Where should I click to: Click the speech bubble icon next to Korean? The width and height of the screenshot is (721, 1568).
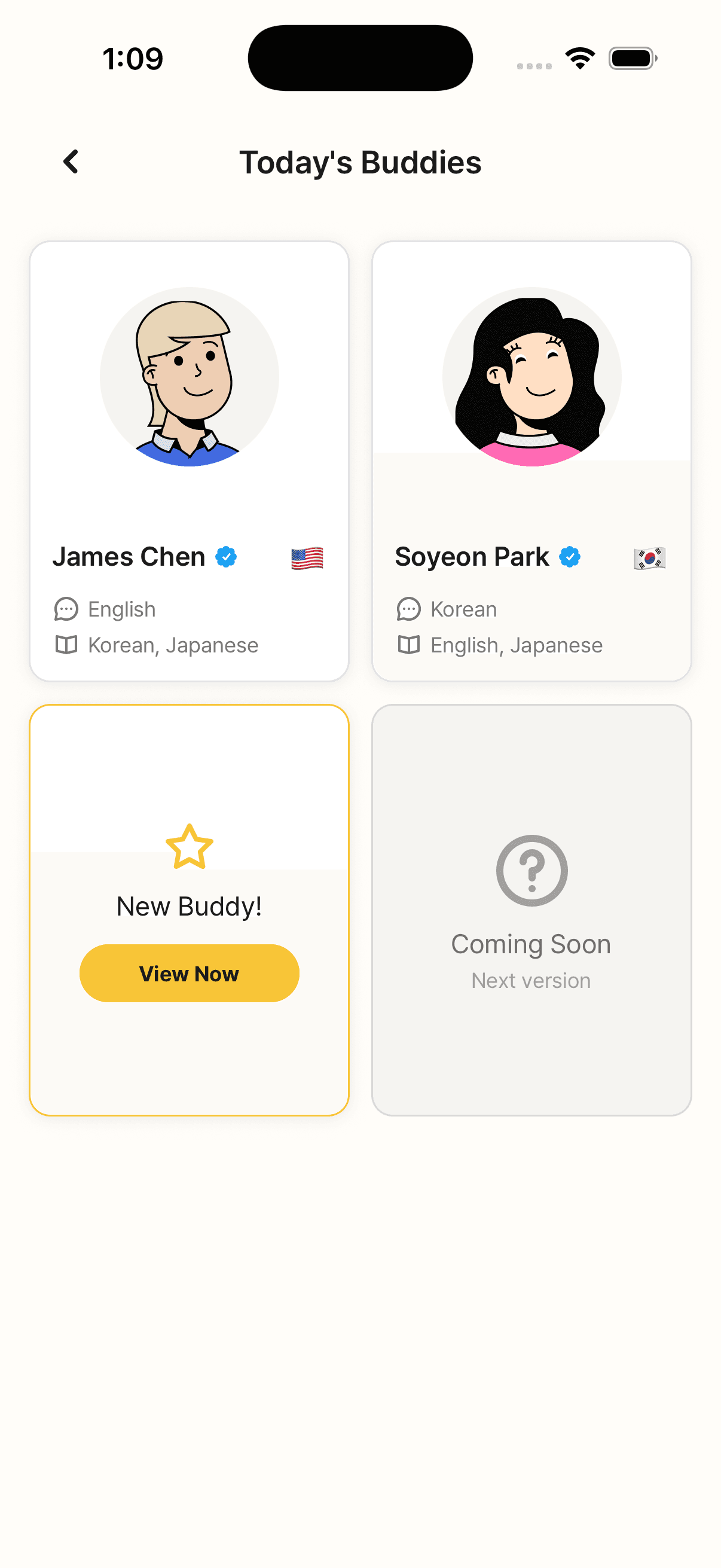pyautogui.click(x=409, y=608)
